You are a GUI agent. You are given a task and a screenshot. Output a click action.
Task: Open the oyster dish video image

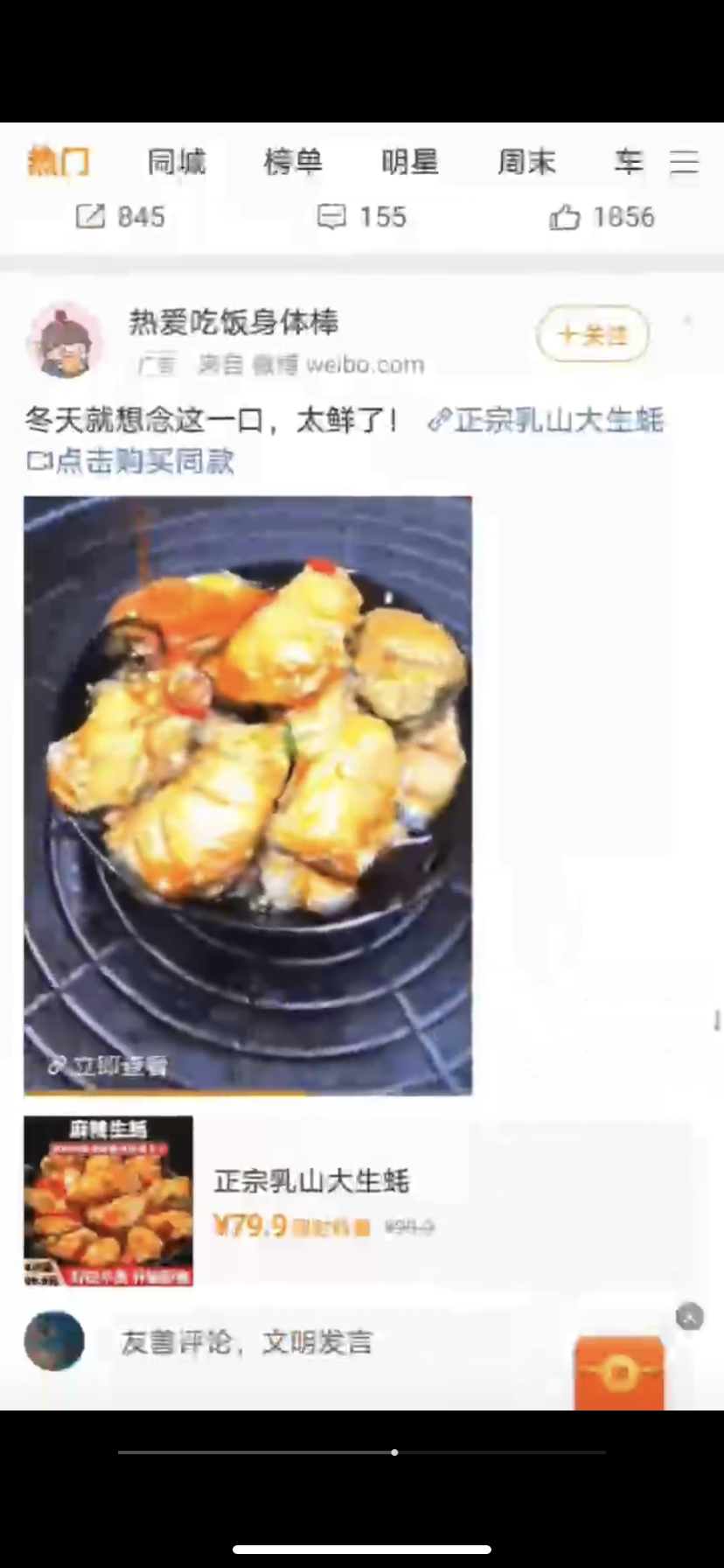tap(247, 794)
